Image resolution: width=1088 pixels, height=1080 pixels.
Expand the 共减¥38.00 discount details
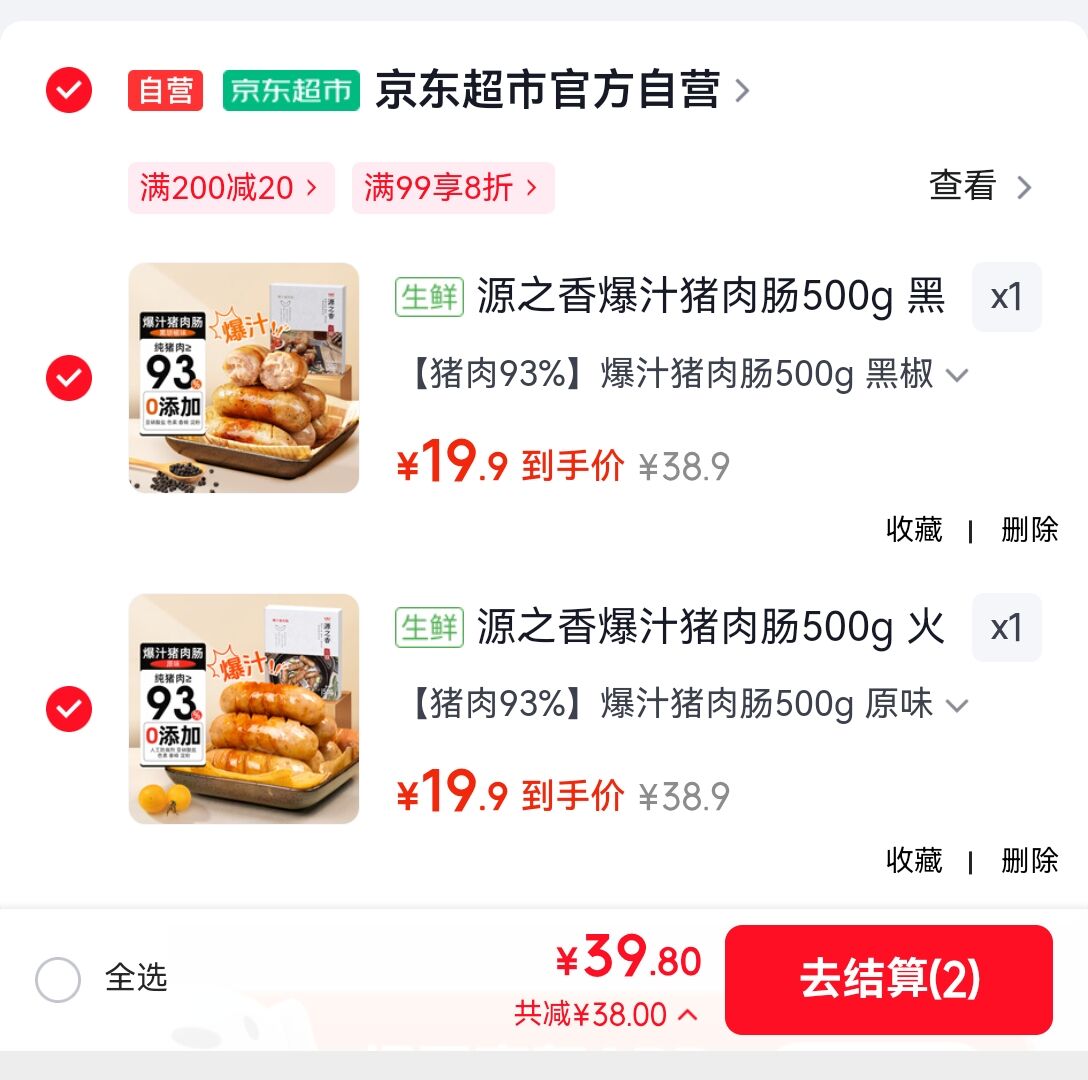(606, 1015)
